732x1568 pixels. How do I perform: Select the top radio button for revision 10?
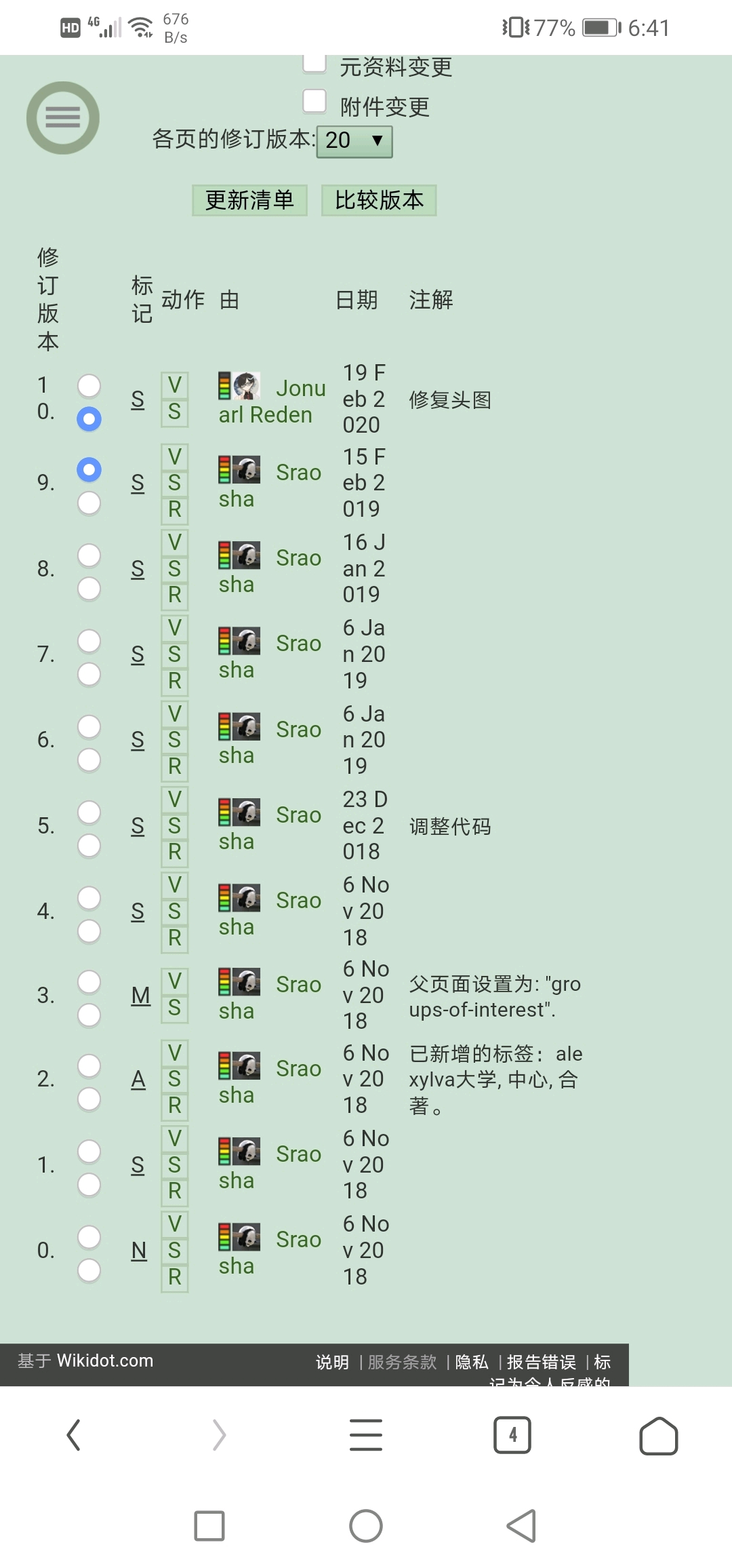point(89,385)
